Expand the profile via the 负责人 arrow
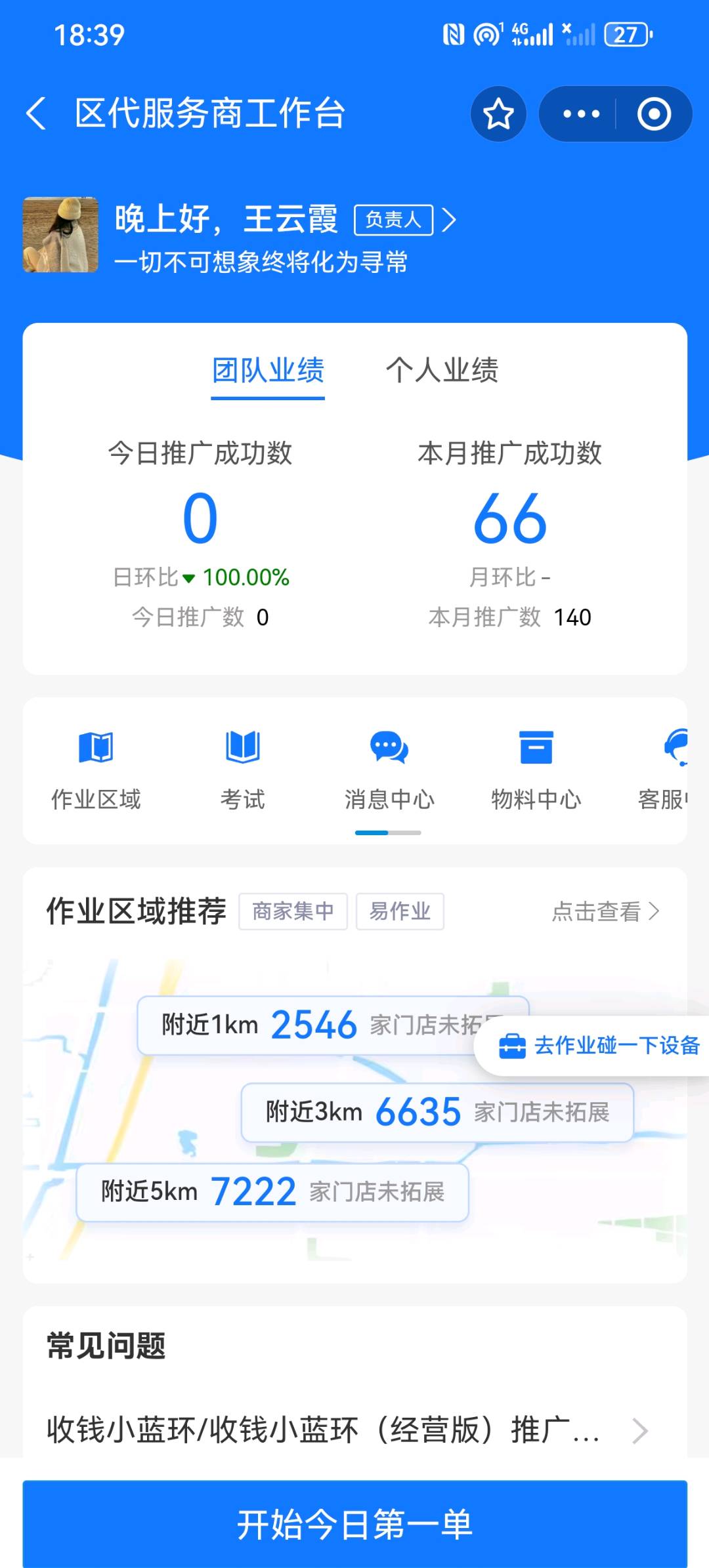Image resolution: width=709 pixels, height=1568 pixels. 450,221
